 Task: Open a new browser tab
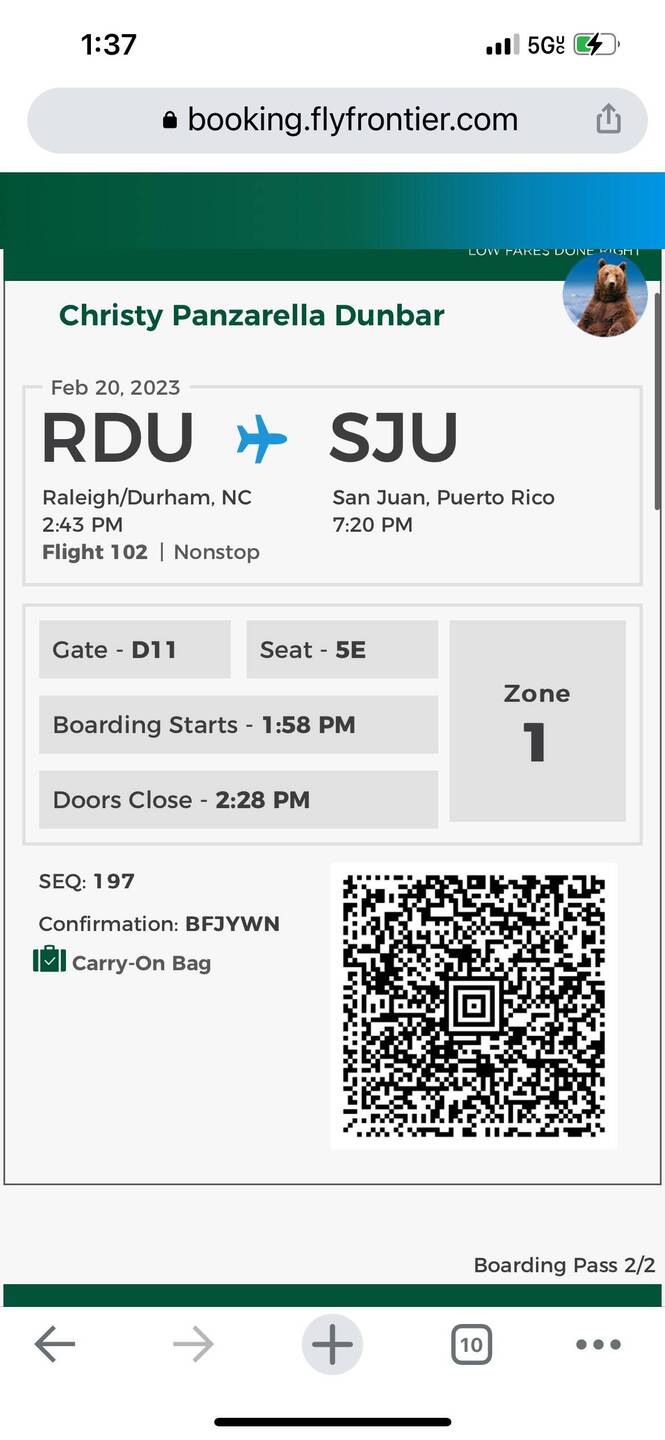pyautogui.click(x=332, y=1345)
